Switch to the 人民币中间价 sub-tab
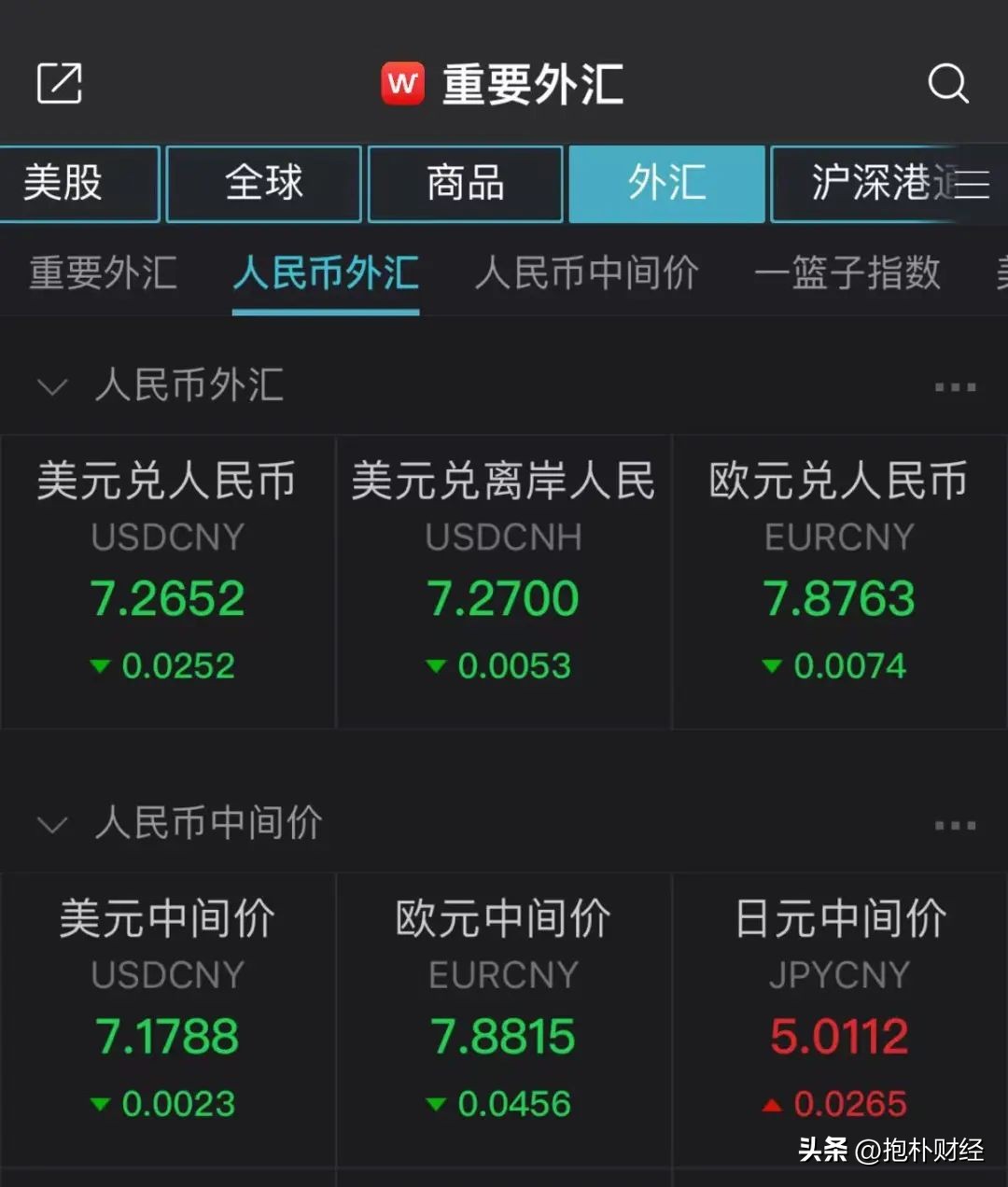This screenshot has height=1187, width=1008. click(x=588, y=273)
